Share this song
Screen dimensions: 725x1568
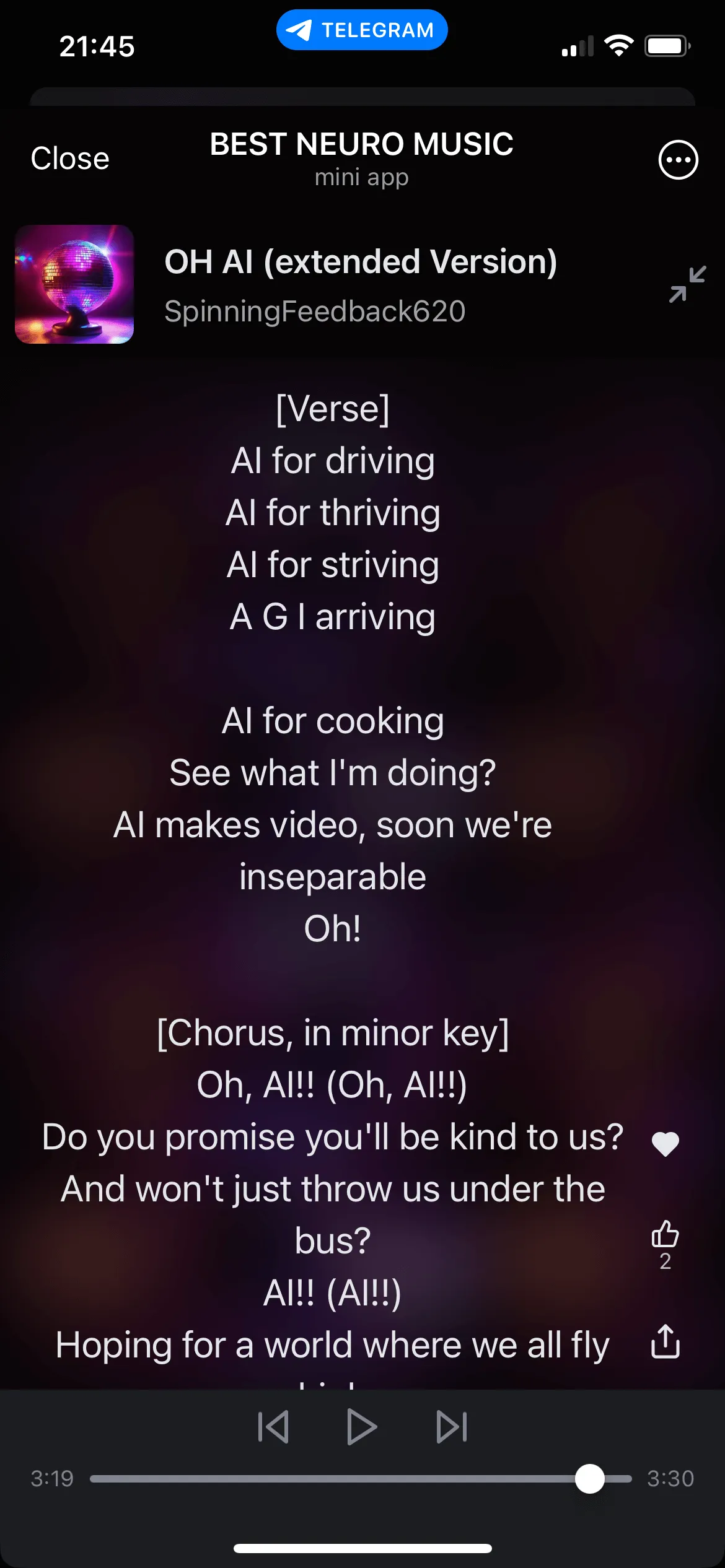666,1341
